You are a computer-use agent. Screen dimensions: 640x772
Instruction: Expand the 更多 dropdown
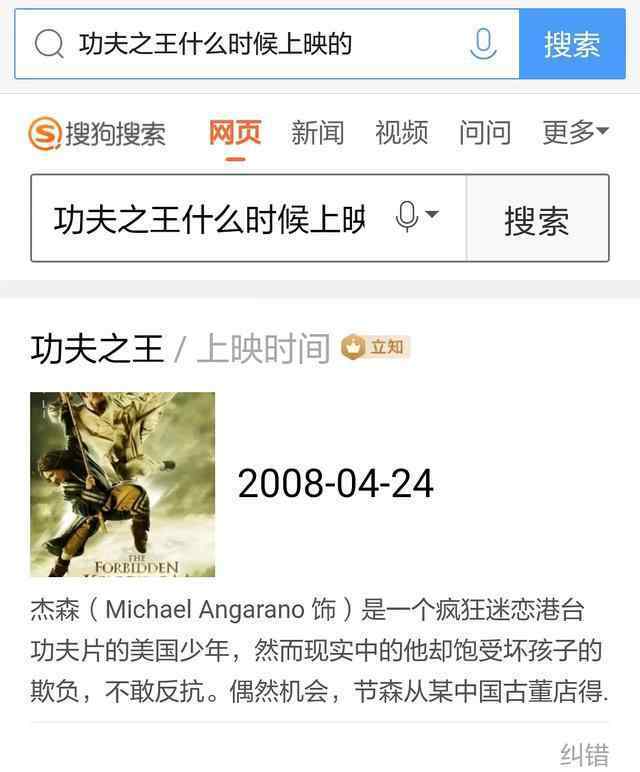(x=575, y=132)
